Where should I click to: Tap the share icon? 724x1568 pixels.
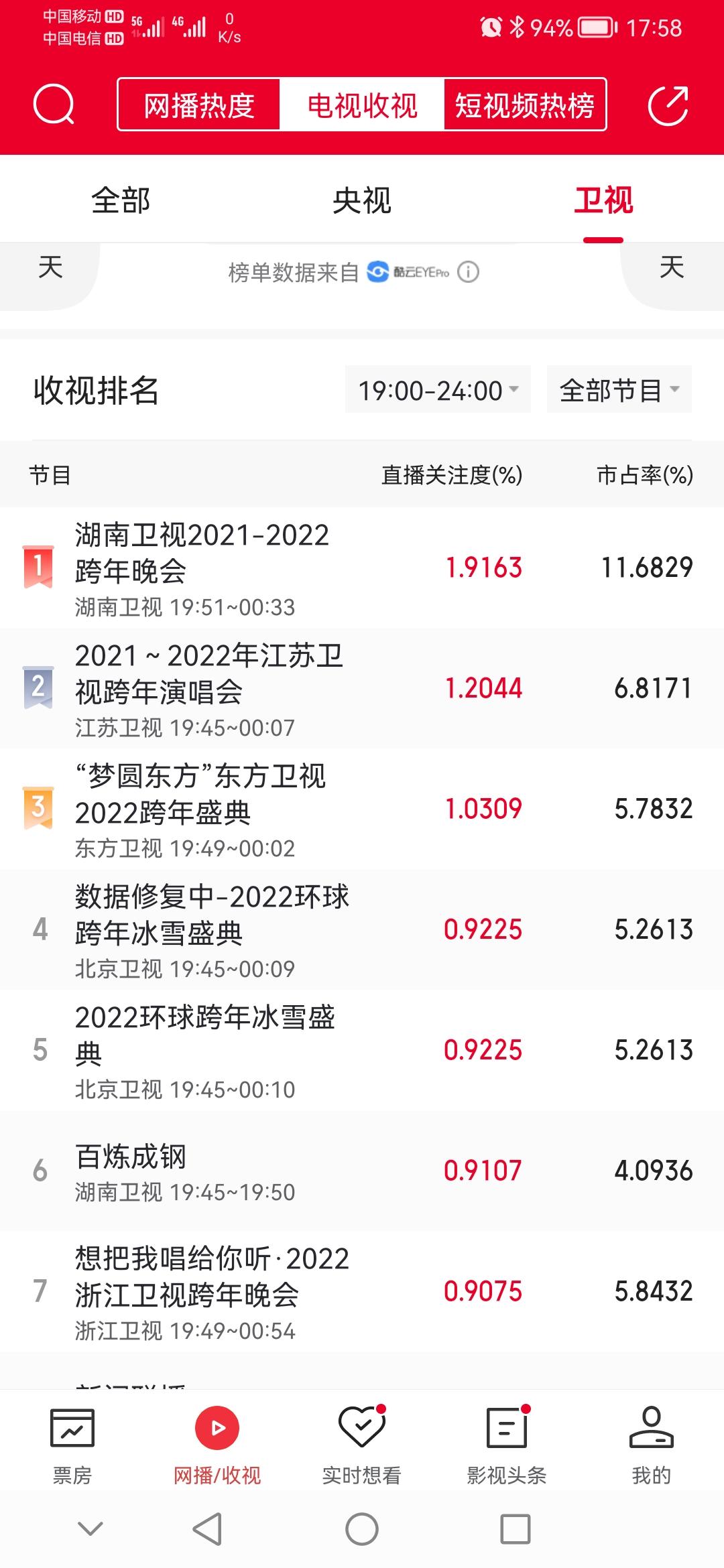point(668,105)
